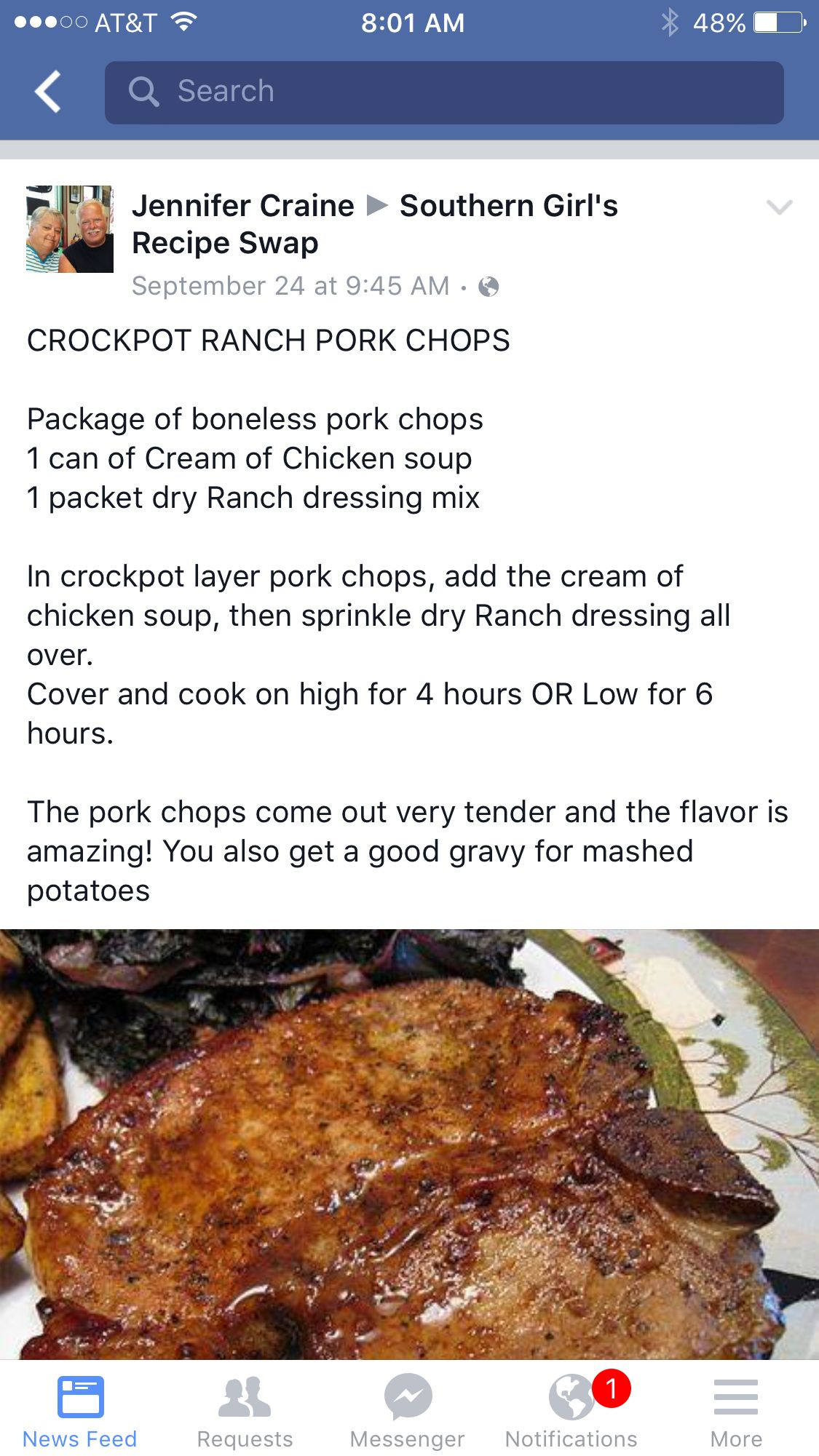Open Jennifer Craine's profile name link
Viewport: 819px width, 1456px height.
pos(242,206)
